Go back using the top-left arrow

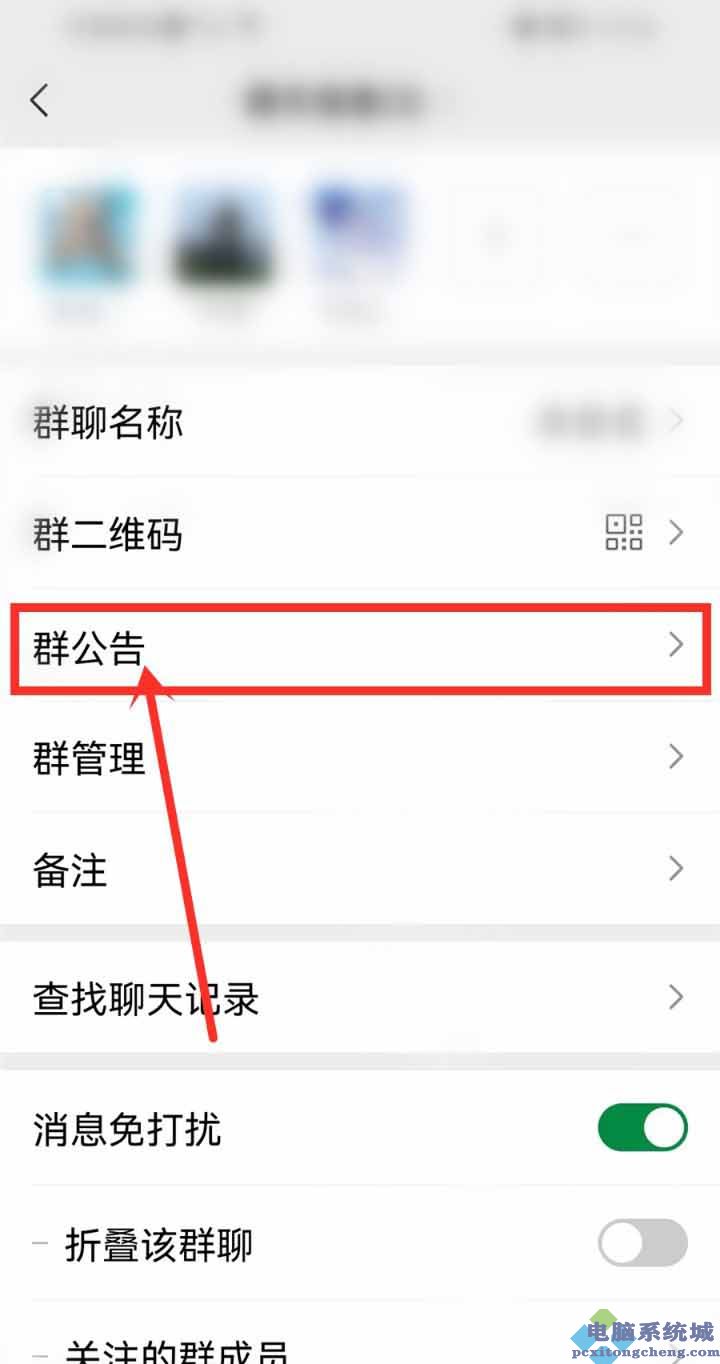click(39, 100)
